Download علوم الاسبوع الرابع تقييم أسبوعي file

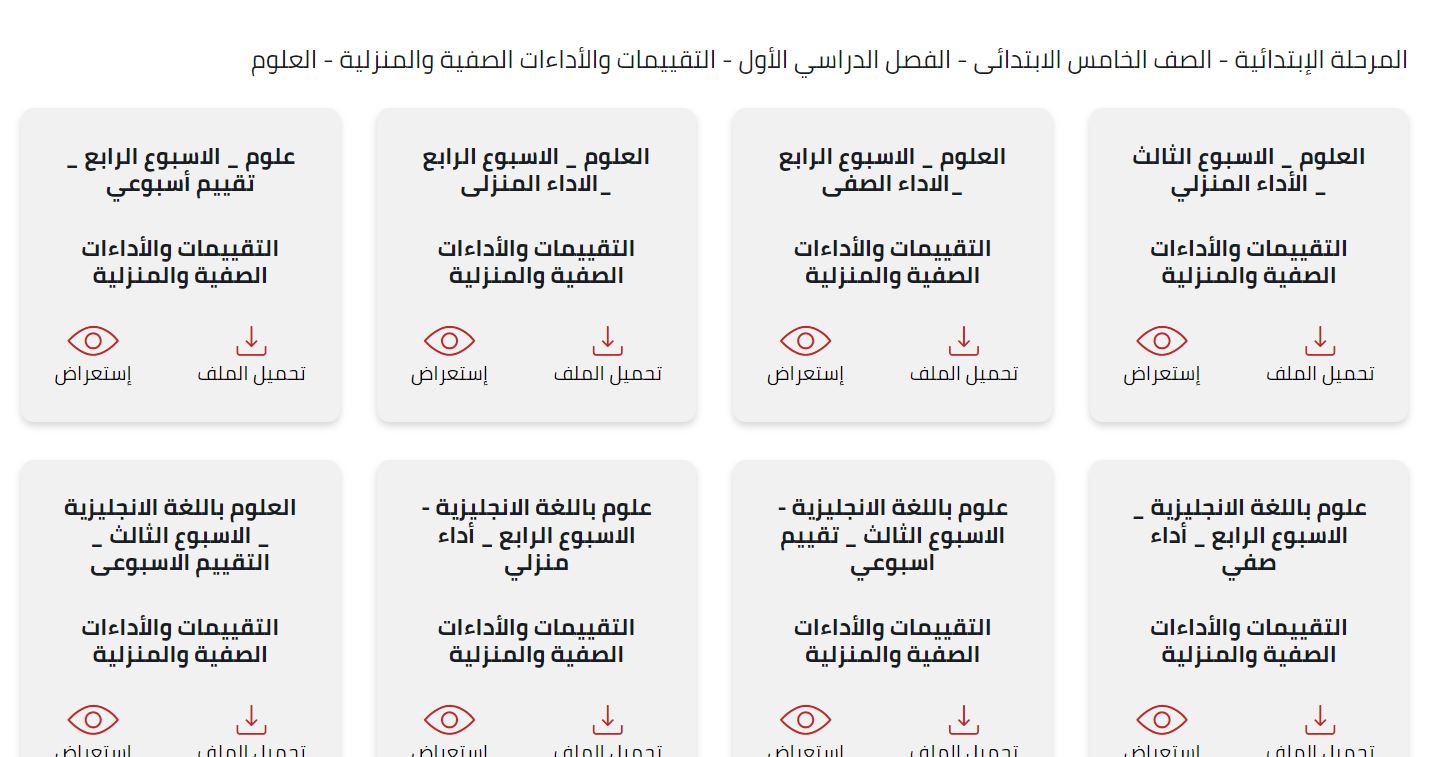point(251,354)
